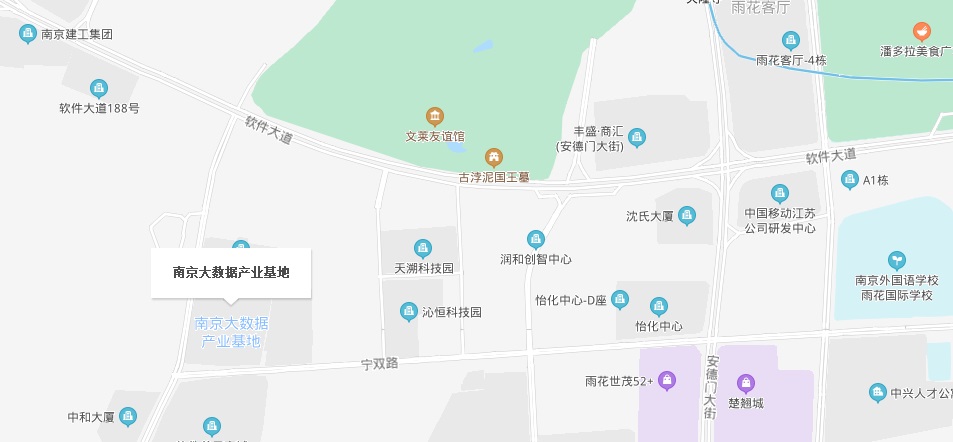Tap the 文莱友谊馆 museum marker
This screenshot has height=442, width=953.
[x=434, y=116]
